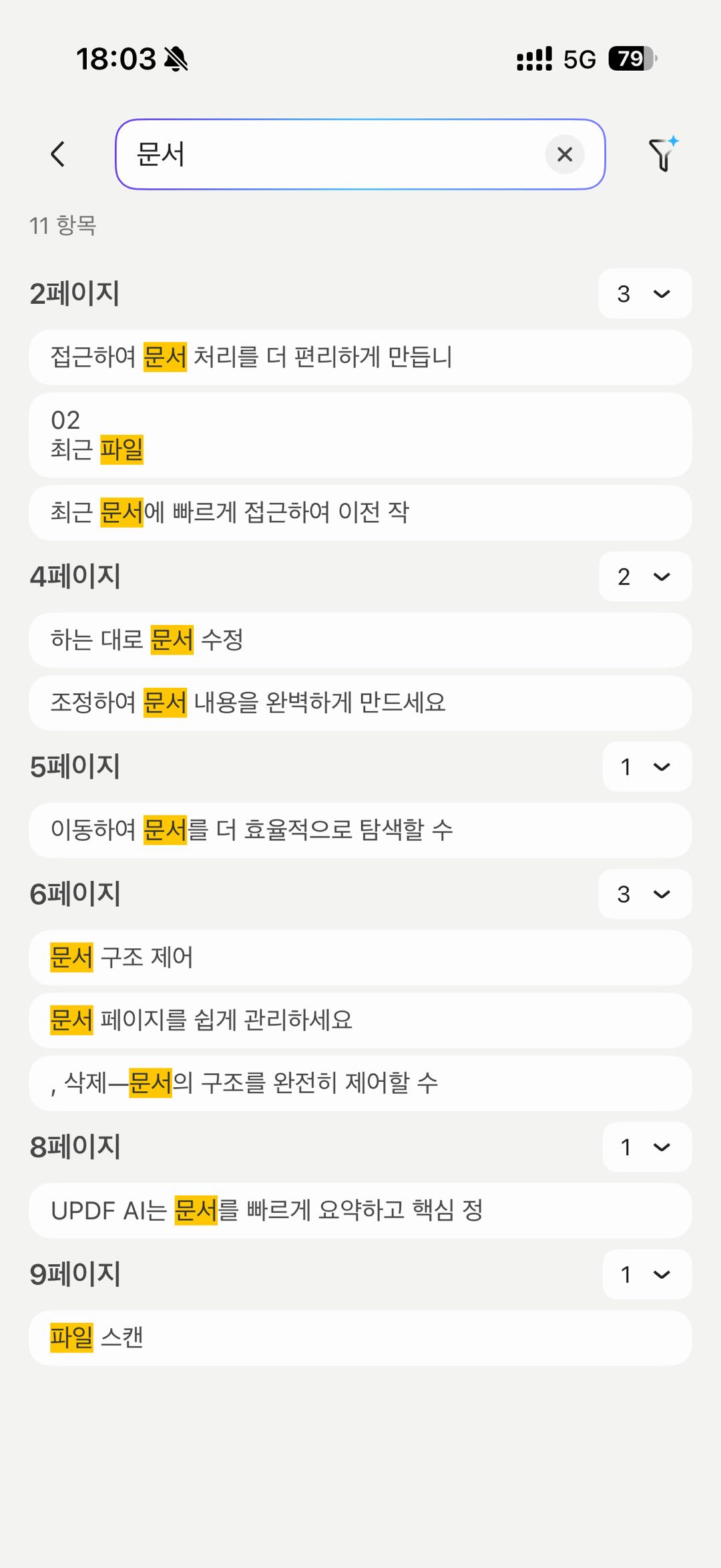Open the '최근 파일' search result
Screen dimensions: 721x1568
tap(360, 435)
